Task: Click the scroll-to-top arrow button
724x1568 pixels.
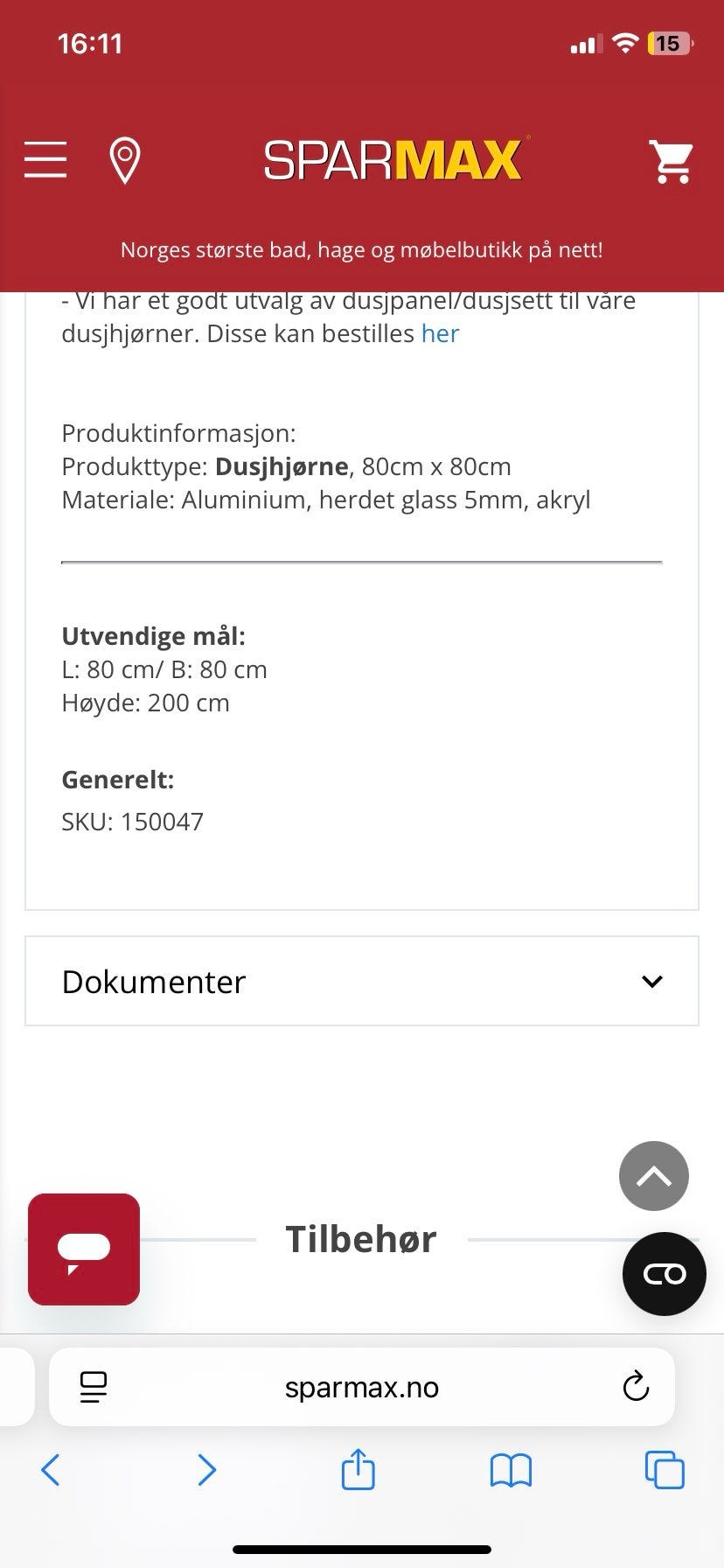Action: point(653,1176)
